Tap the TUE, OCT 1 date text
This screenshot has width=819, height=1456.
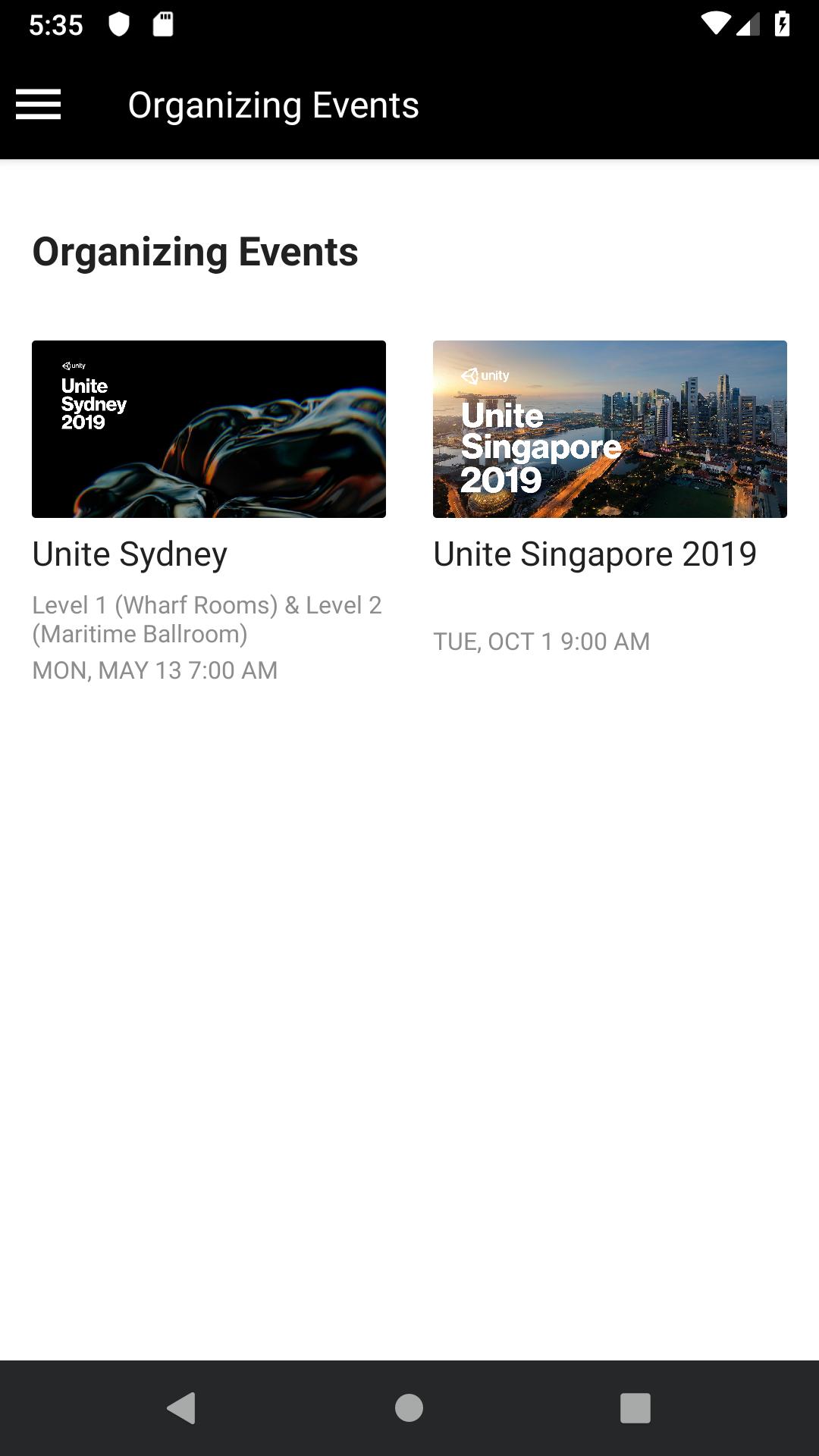(541, 642)
